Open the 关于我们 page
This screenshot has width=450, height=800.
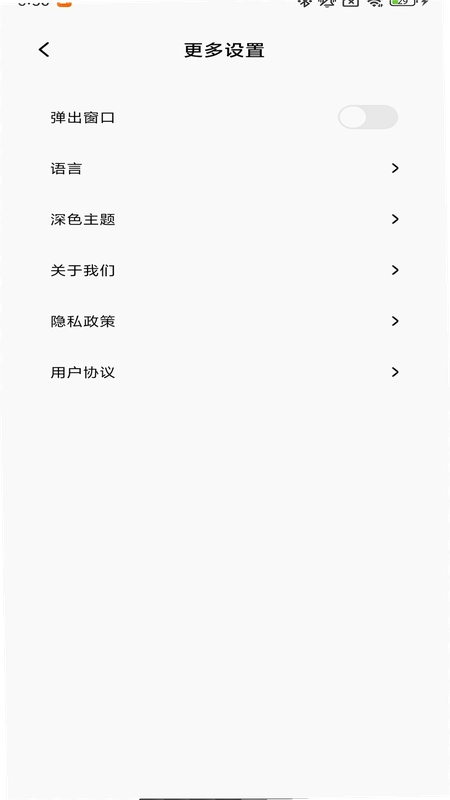[x=224, y=270]
